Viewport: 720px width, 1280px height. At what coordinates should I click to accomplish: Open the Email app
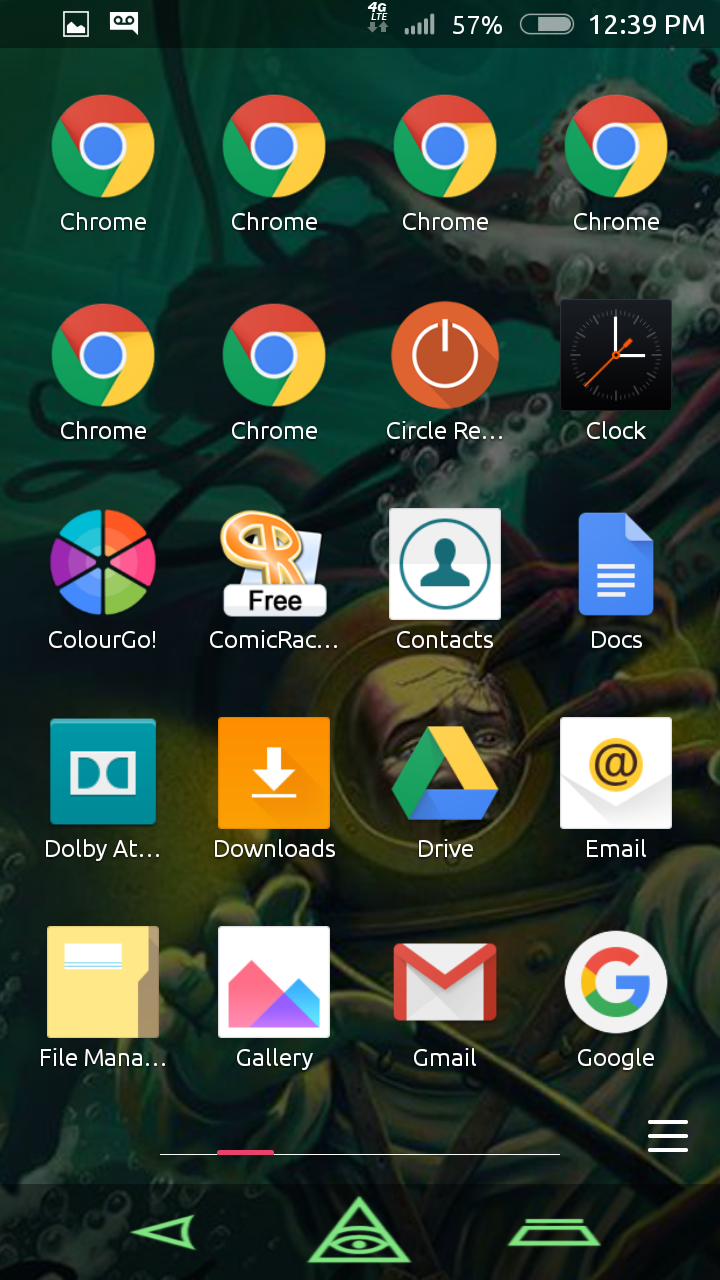pos(616,773)
